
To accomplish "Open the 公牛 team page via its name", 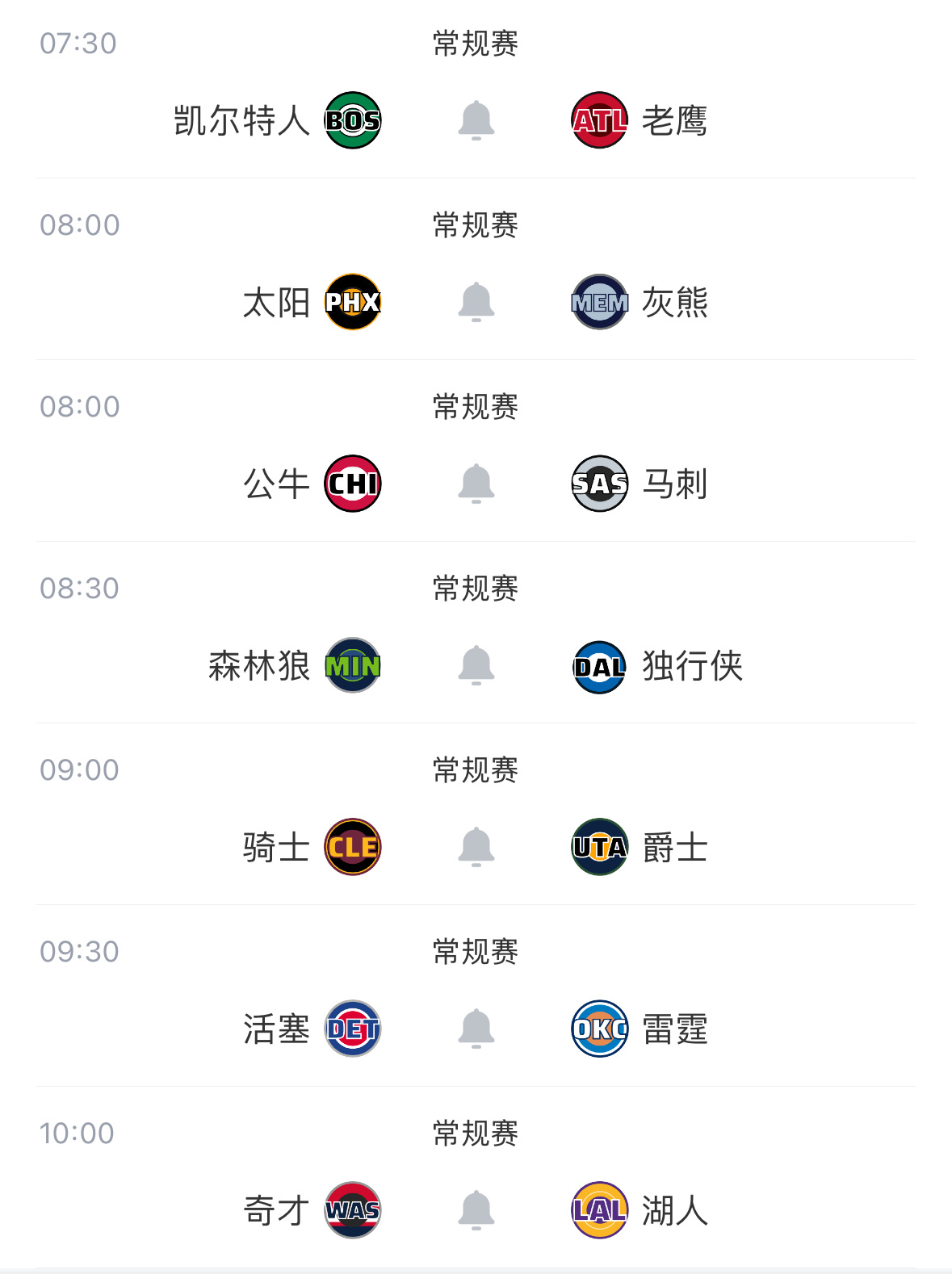I will click(x=275, y=484).
